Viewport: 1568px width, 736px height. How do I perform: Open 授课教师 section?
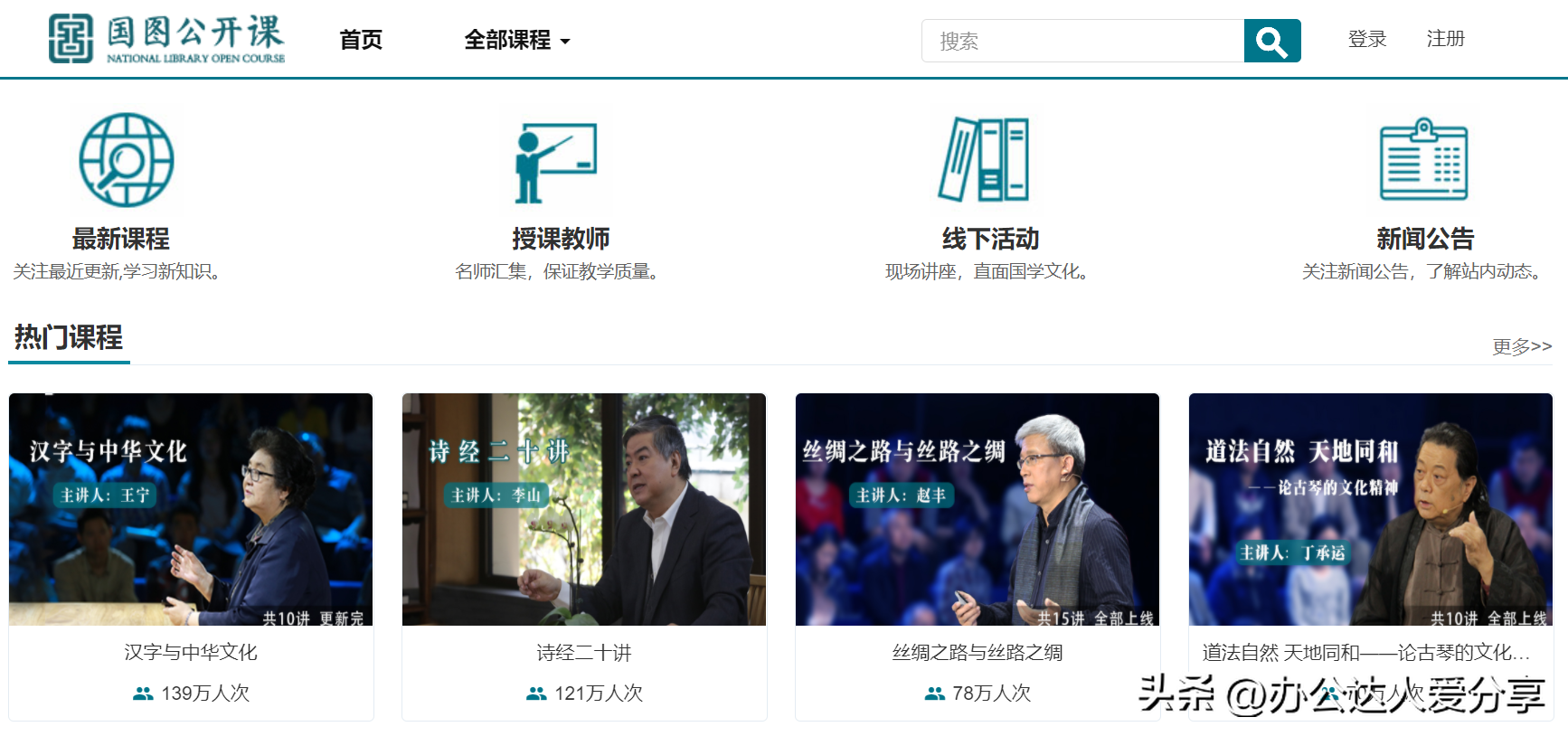(561, 239)
